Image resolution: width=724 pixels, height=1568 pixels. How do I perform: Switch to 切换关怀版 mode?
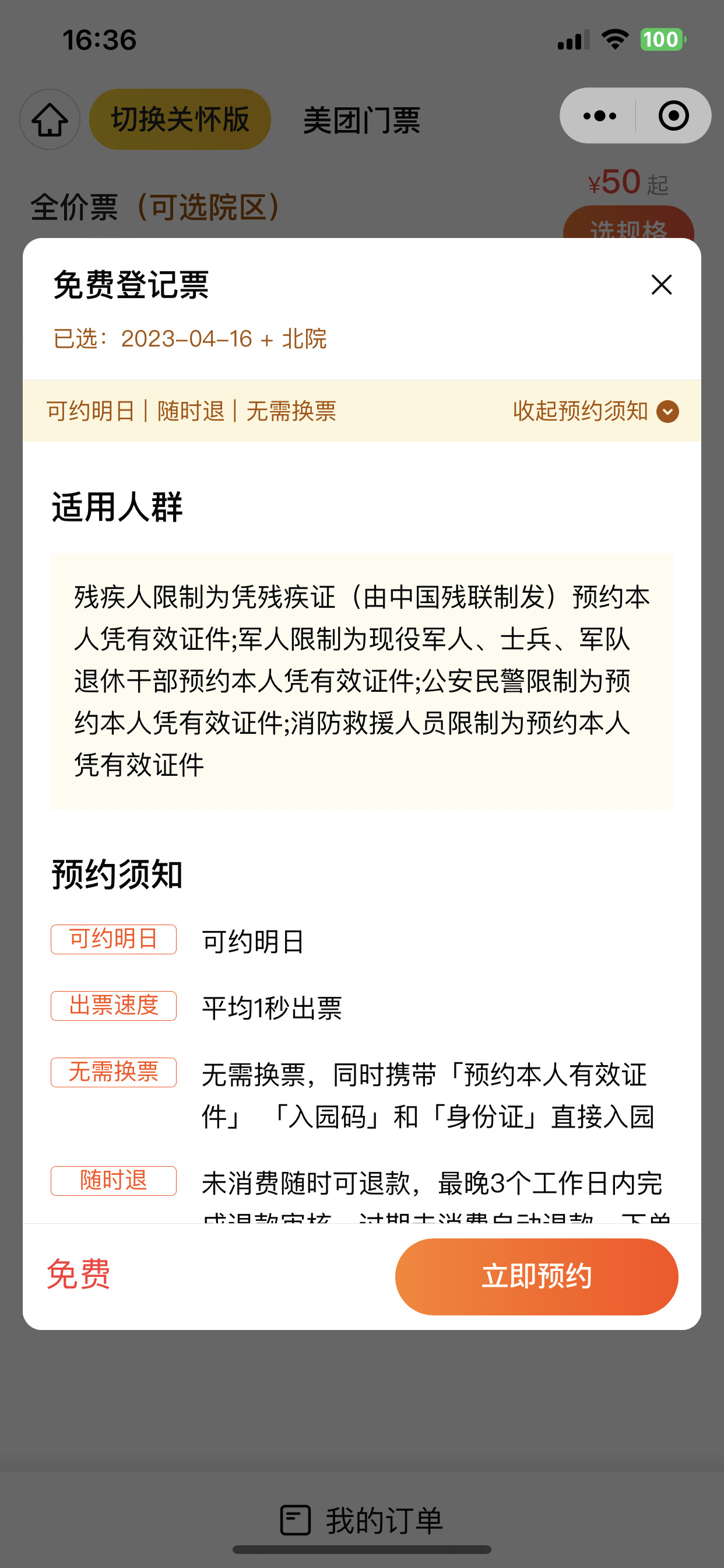[x=180, y=120]
